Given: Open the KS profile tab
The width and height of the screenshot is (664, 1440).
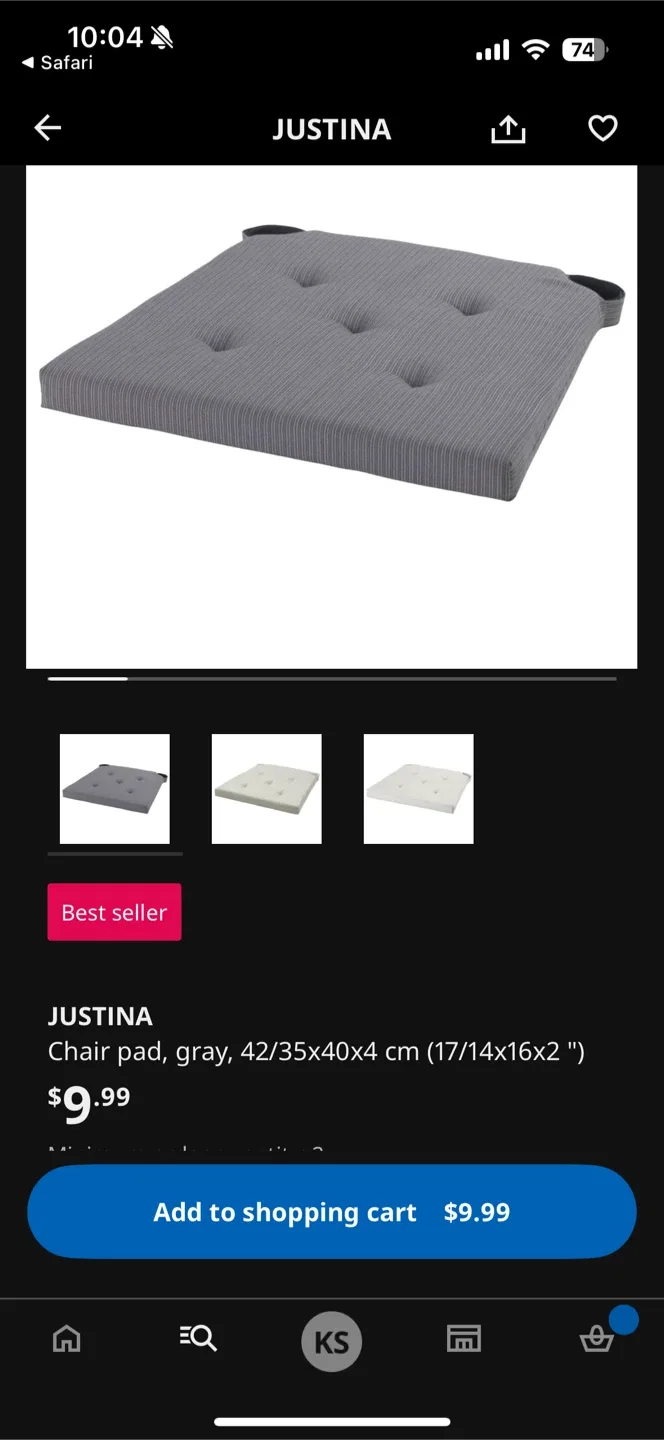Looking at the screenshot, I should (x=331, y=1341).
